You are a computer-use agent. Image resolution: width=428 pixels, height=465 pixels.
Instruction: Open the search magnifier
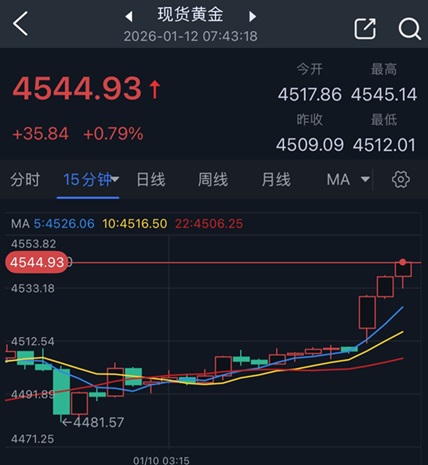click(x=410, y=29)
